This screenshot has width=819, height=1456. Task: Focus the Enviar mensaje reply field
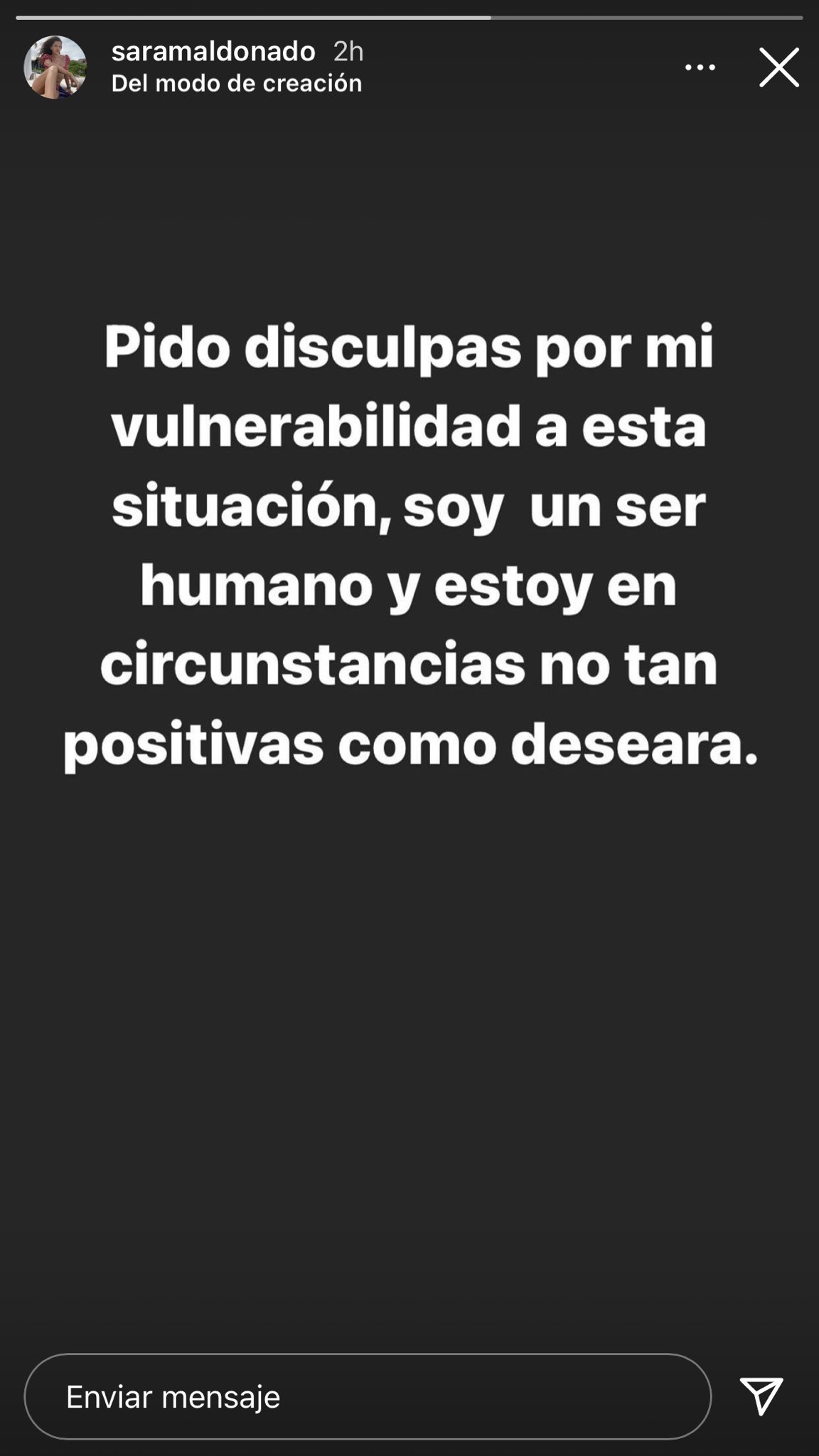[x=368, y=1396]
